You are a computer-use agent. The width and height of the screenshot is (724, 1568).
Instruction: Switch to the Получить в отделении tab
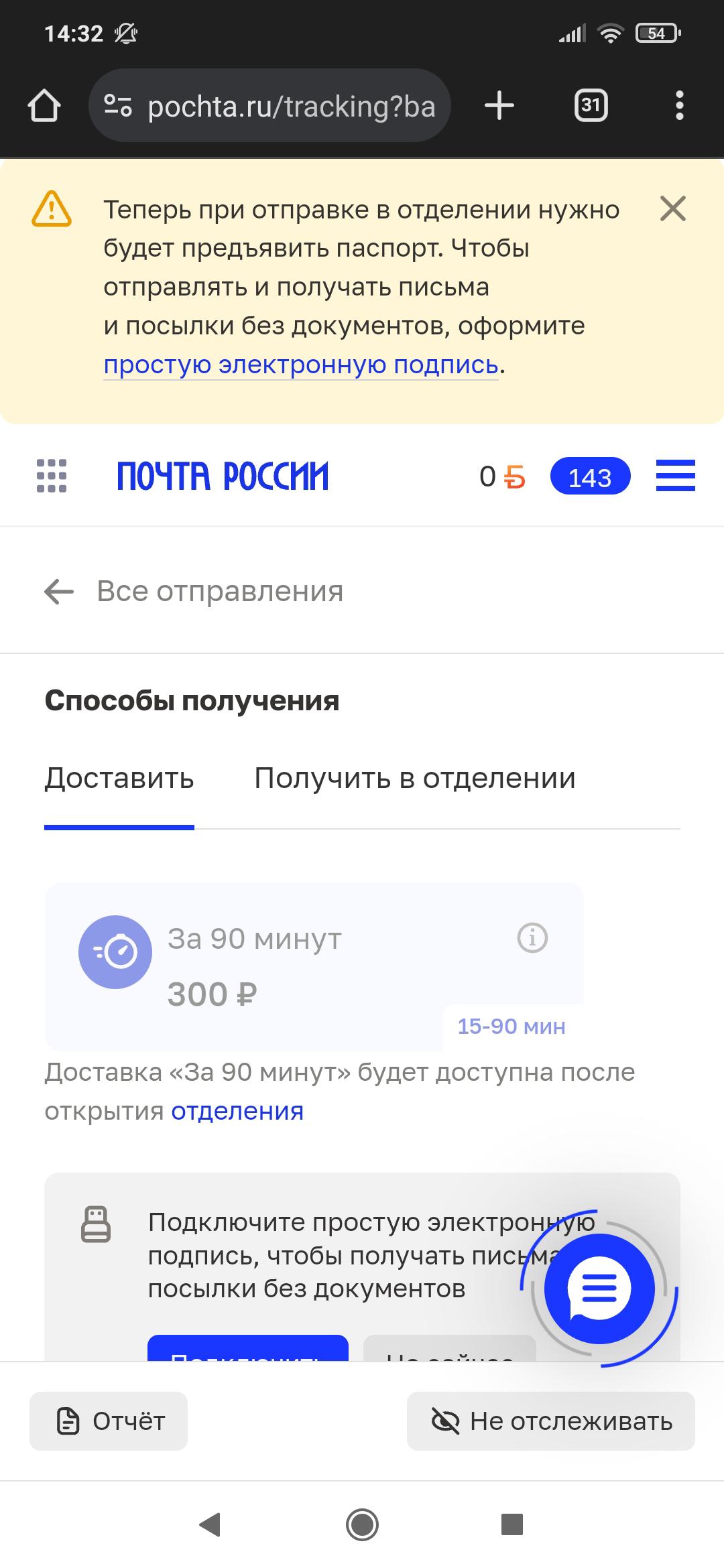(x=415, y=779)
